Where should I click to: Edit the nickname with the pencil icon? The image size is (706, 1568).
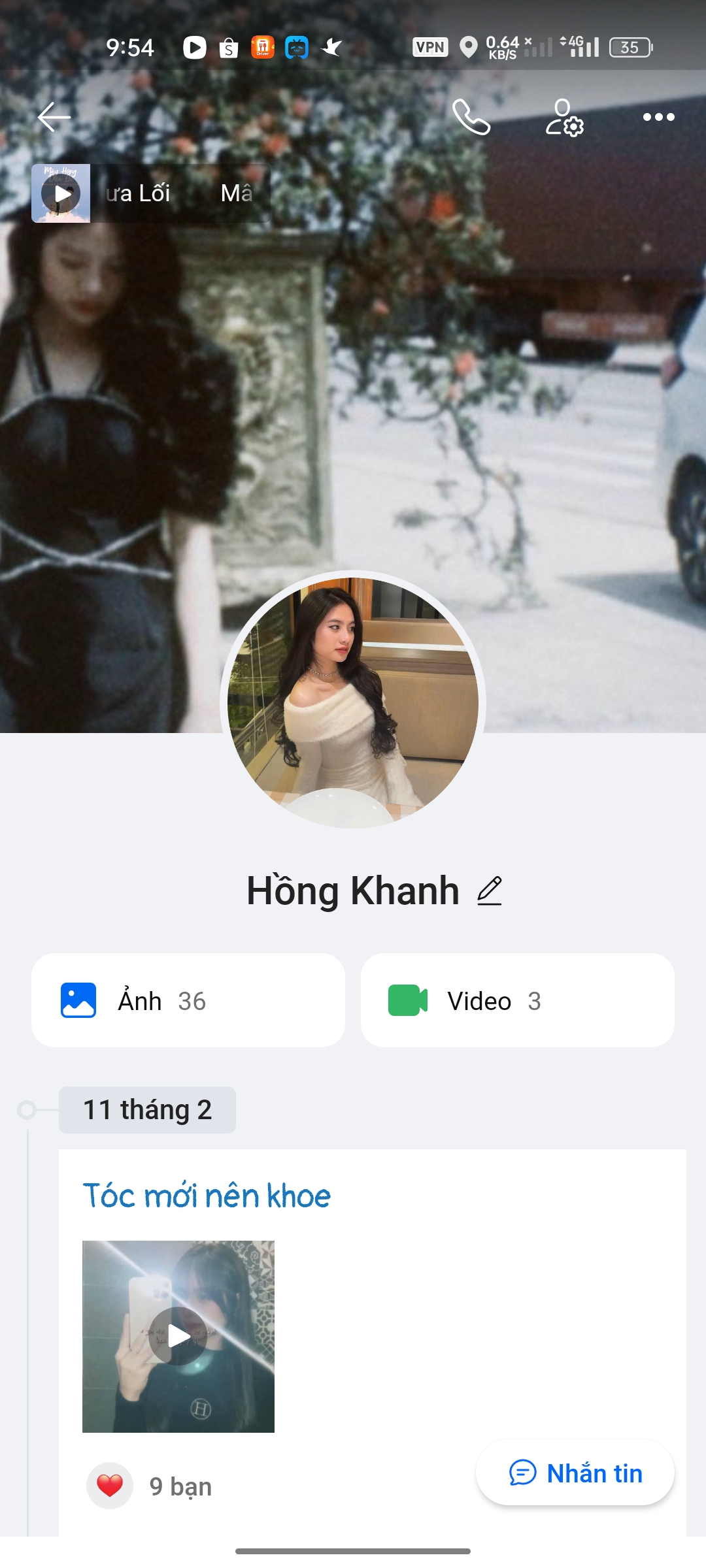pyautogui.click(x=489, y=891)
